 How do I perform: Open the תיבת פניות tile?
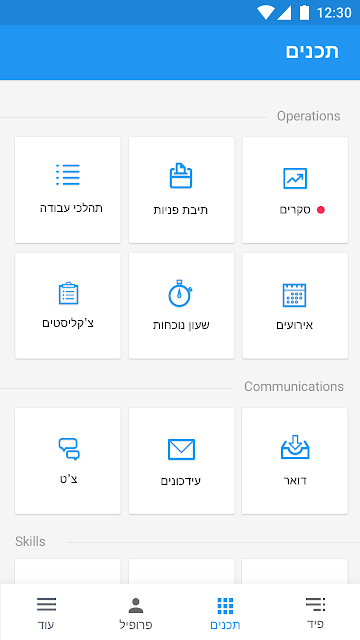click(x=181, y=190)
